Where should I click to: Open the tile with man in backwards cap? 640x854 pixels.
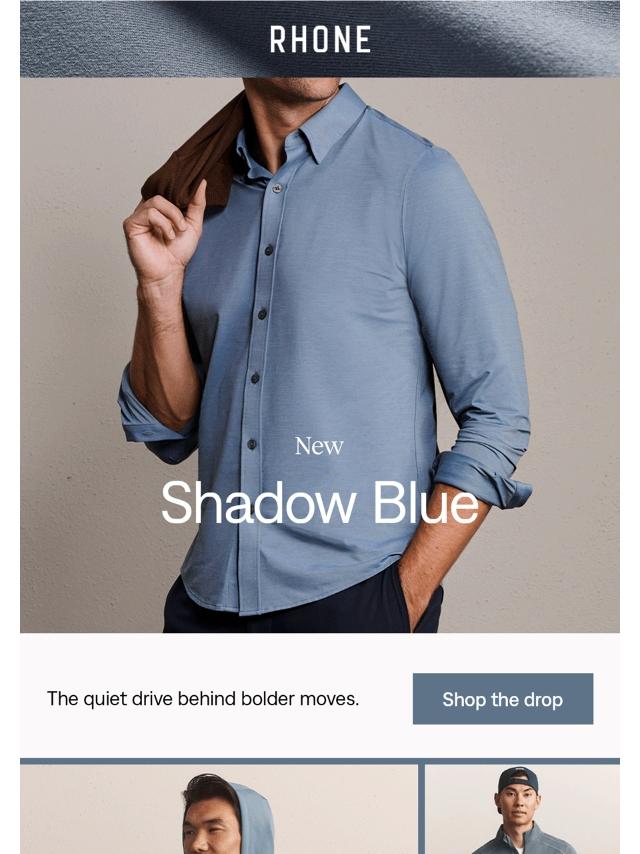[x=522, y=809]
